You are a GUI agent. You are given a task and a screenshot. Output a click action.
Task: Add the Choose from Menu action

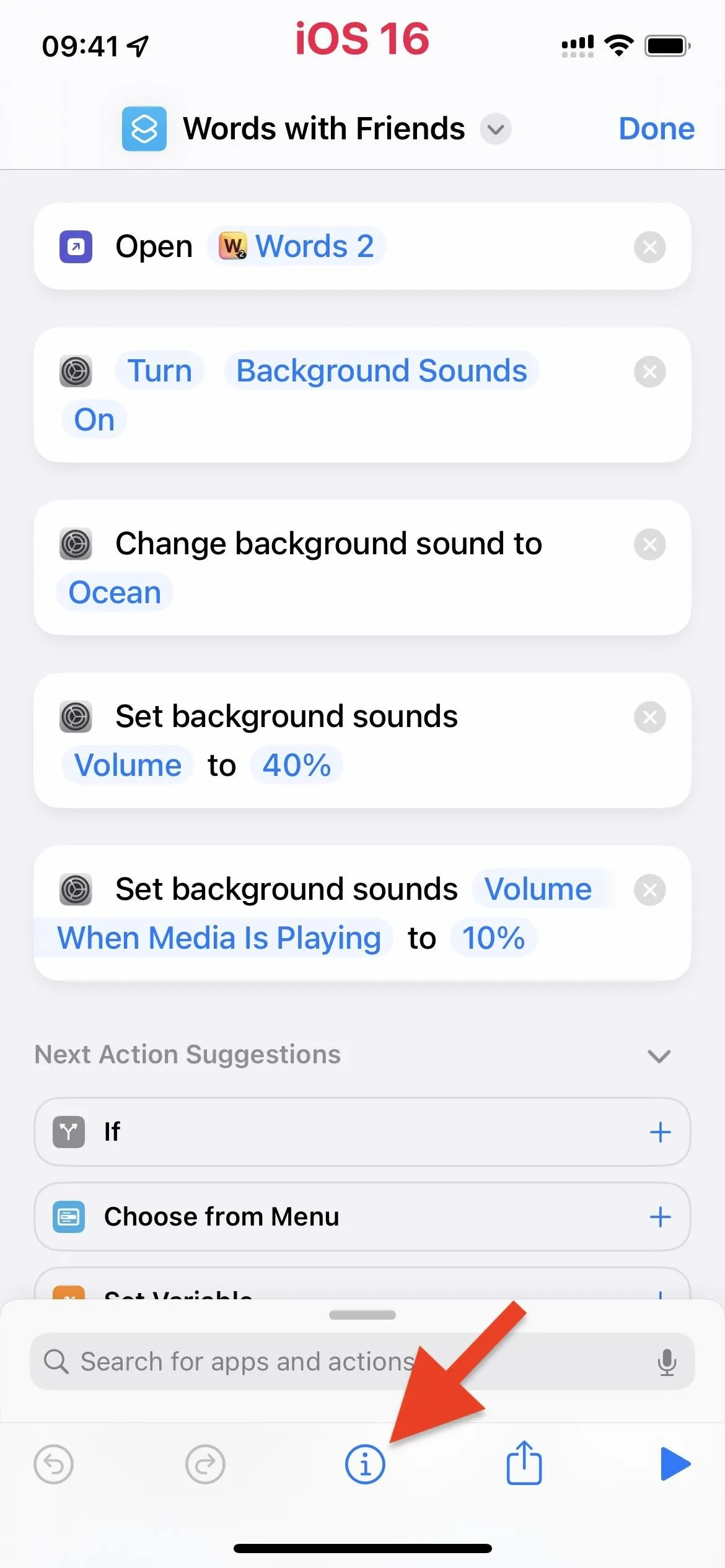click(660, 1217)
